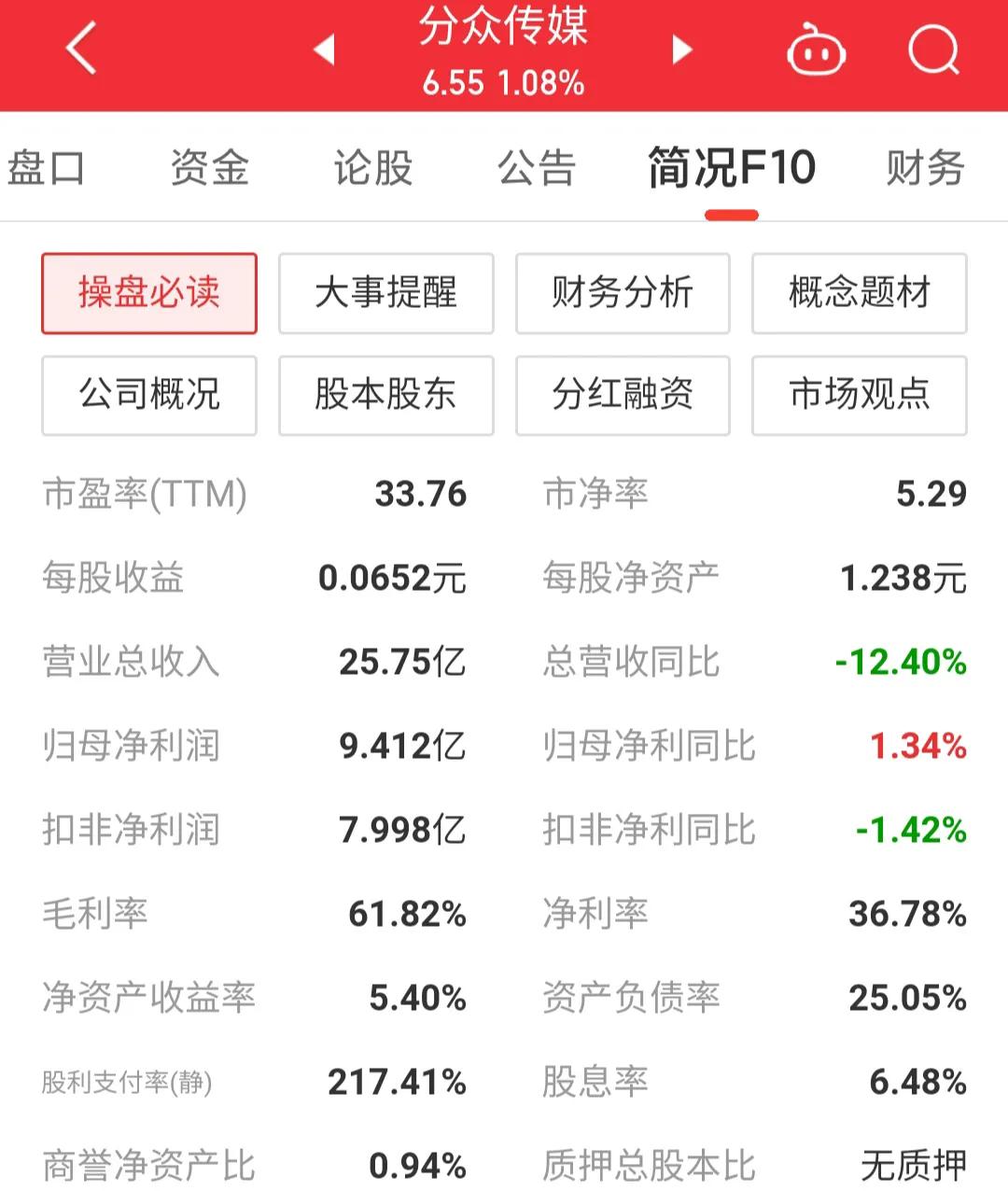
Task: Open 分红融资 section
Action: [623, 395]
